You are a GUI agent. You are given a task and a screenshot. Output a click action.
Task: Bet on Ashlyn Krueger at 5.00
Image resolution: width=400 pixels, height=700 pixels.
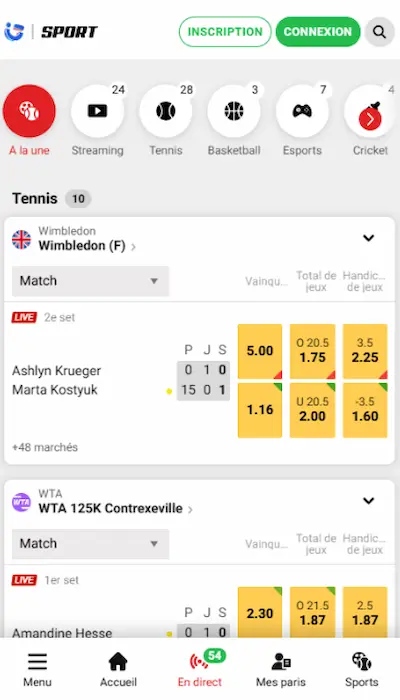260,351
